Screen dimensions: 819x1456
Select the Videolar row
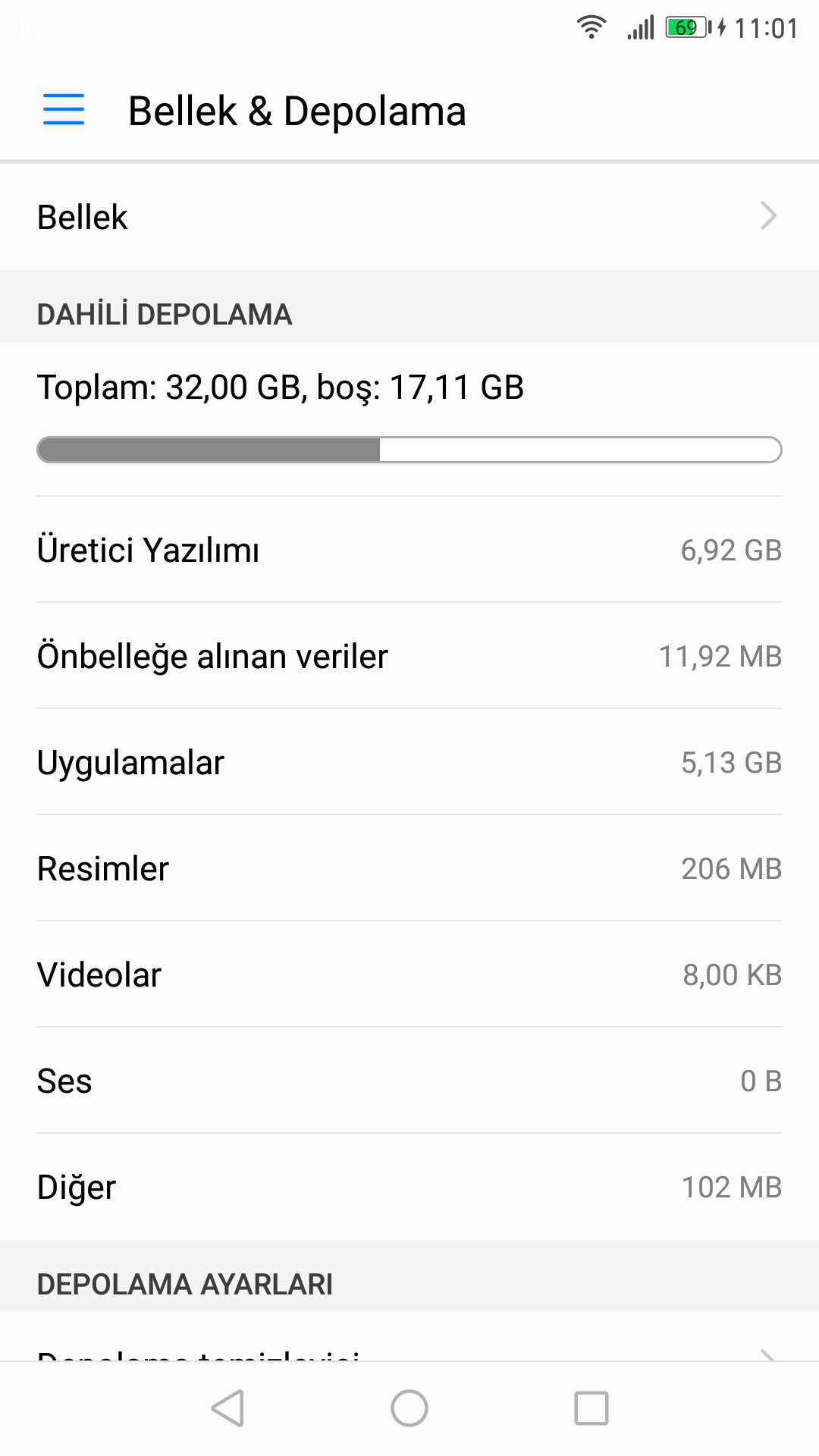pyautogui.click(x=409, y=974)
